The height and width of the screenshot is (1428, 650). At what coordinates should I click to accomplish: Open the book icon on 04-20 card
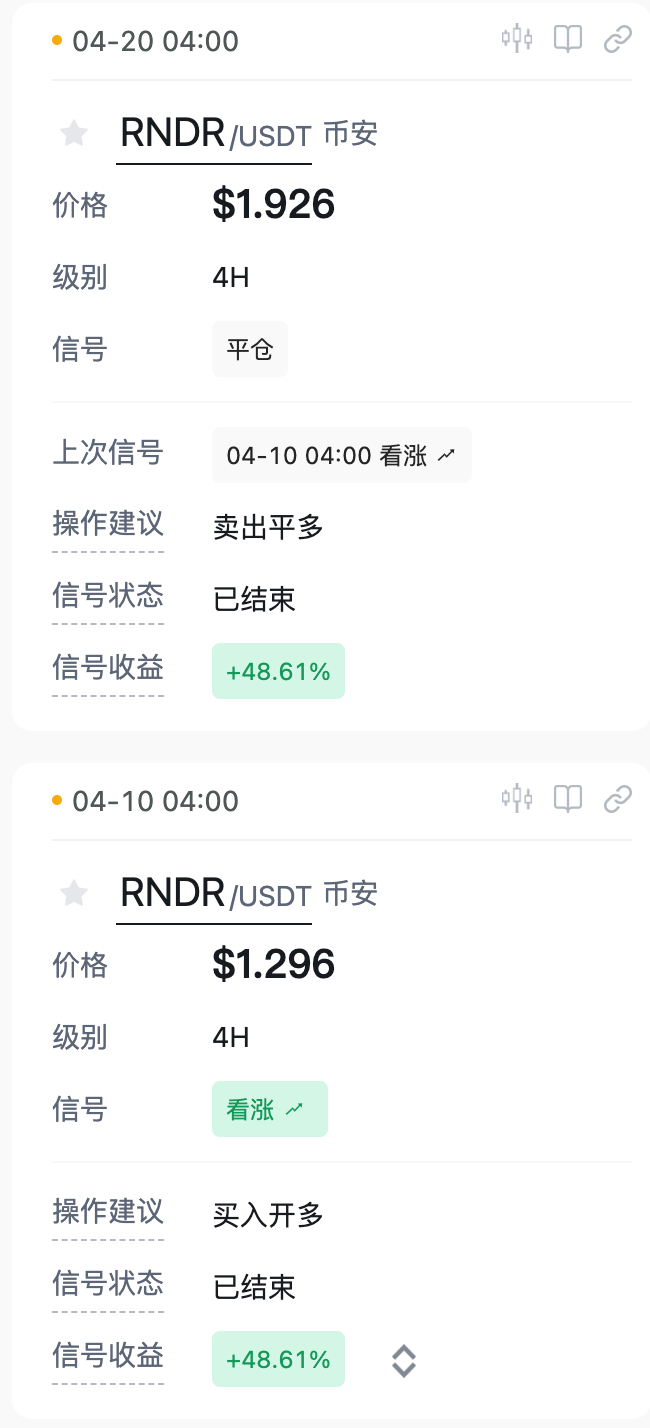click(568, 40)
